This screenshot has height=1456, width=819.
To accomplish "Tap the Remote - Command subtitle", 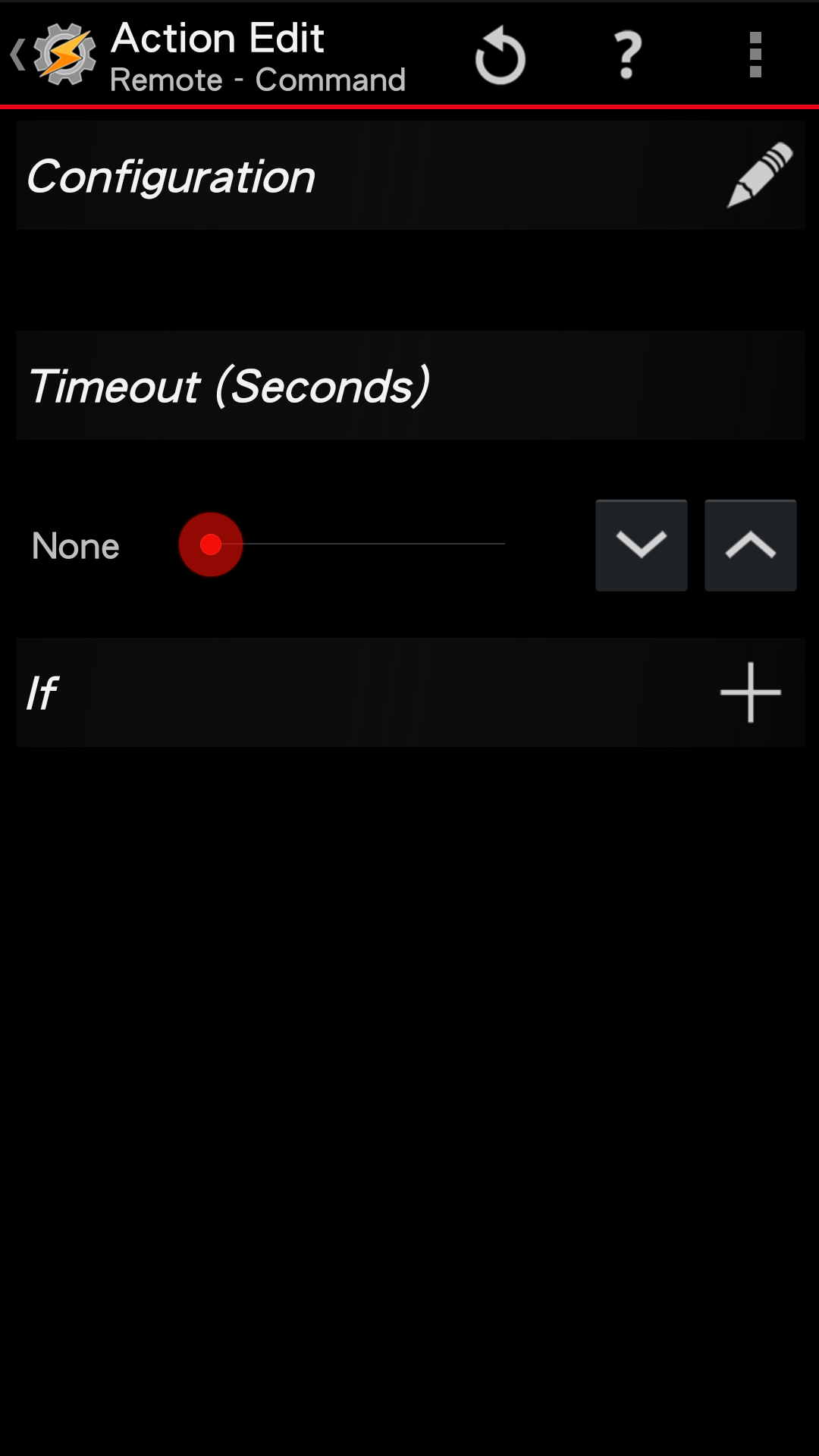I will (258, 79).
